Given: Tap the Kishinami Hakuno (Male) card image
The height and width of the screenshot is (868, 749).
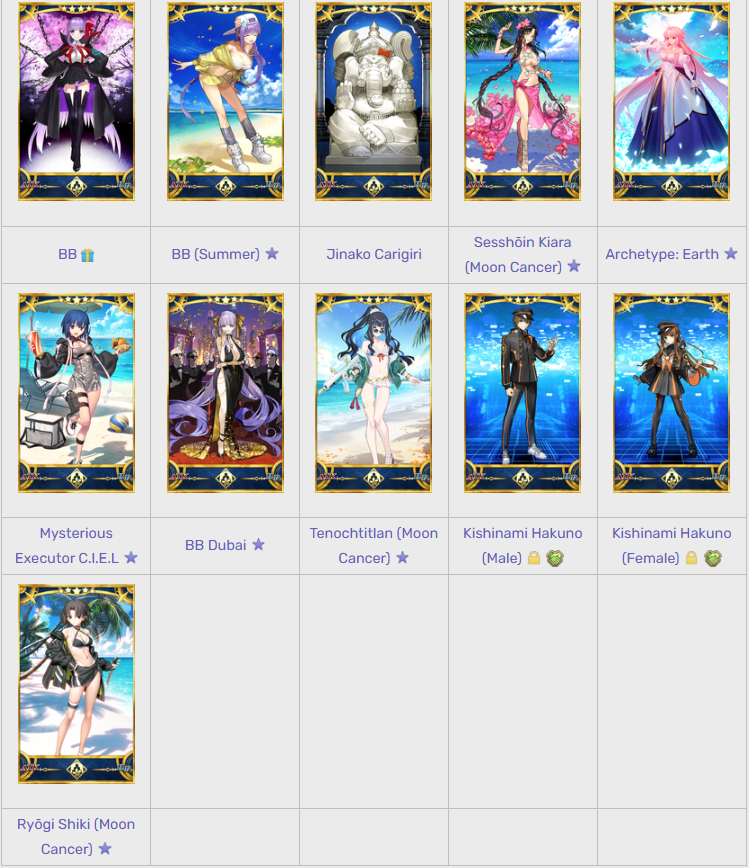Looking at the screenshot, I should click(522, 392).
